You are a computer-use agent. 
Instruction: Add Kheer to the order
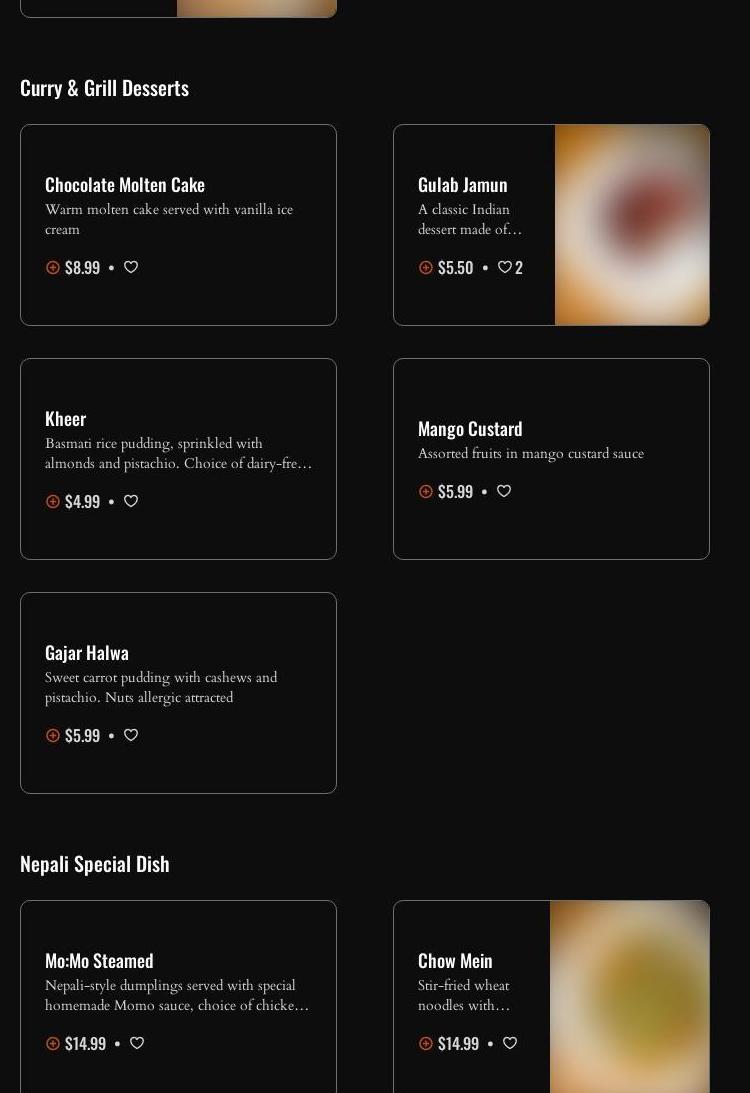coord(53,501)
